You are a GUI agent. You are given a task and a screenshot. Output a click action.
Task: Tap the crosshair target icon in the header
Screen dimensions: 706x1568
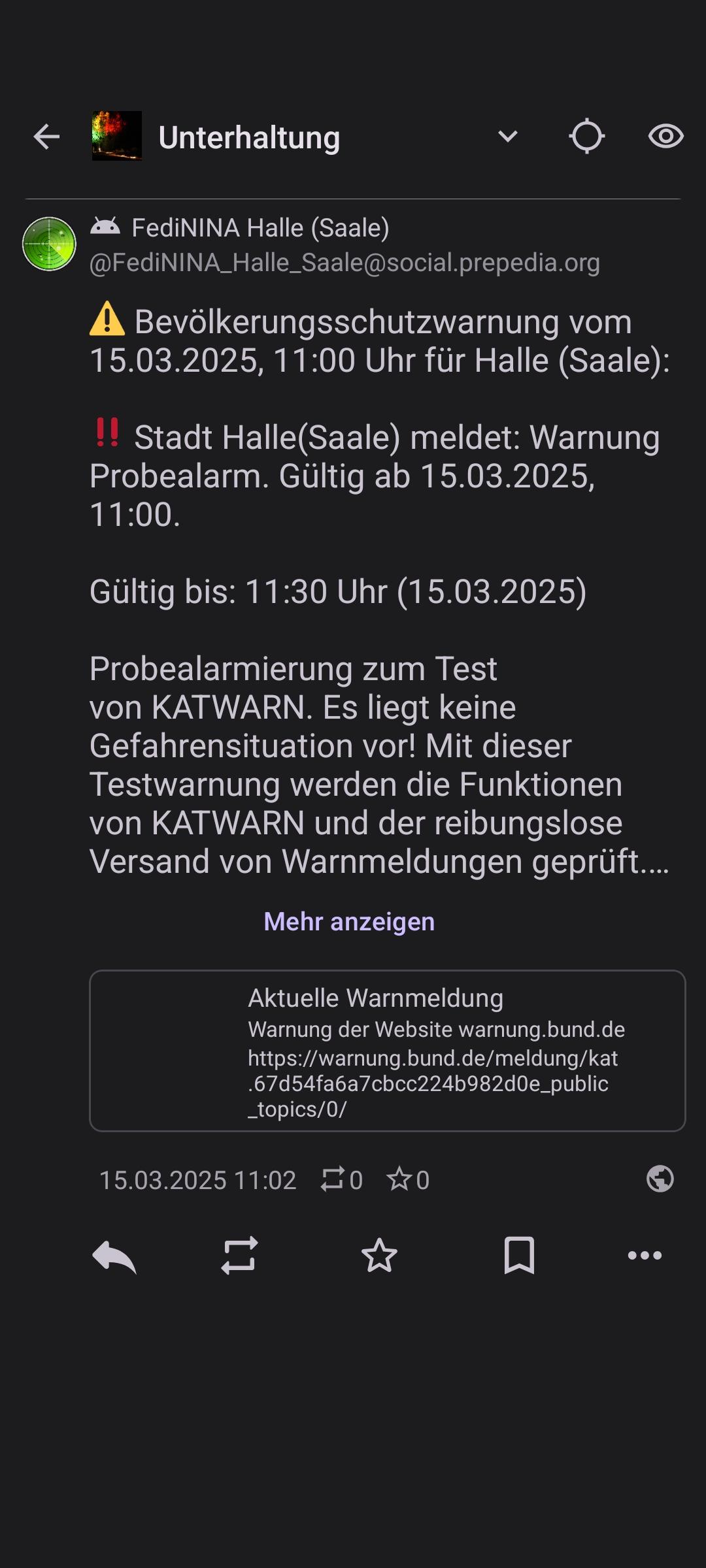point(586,137)
